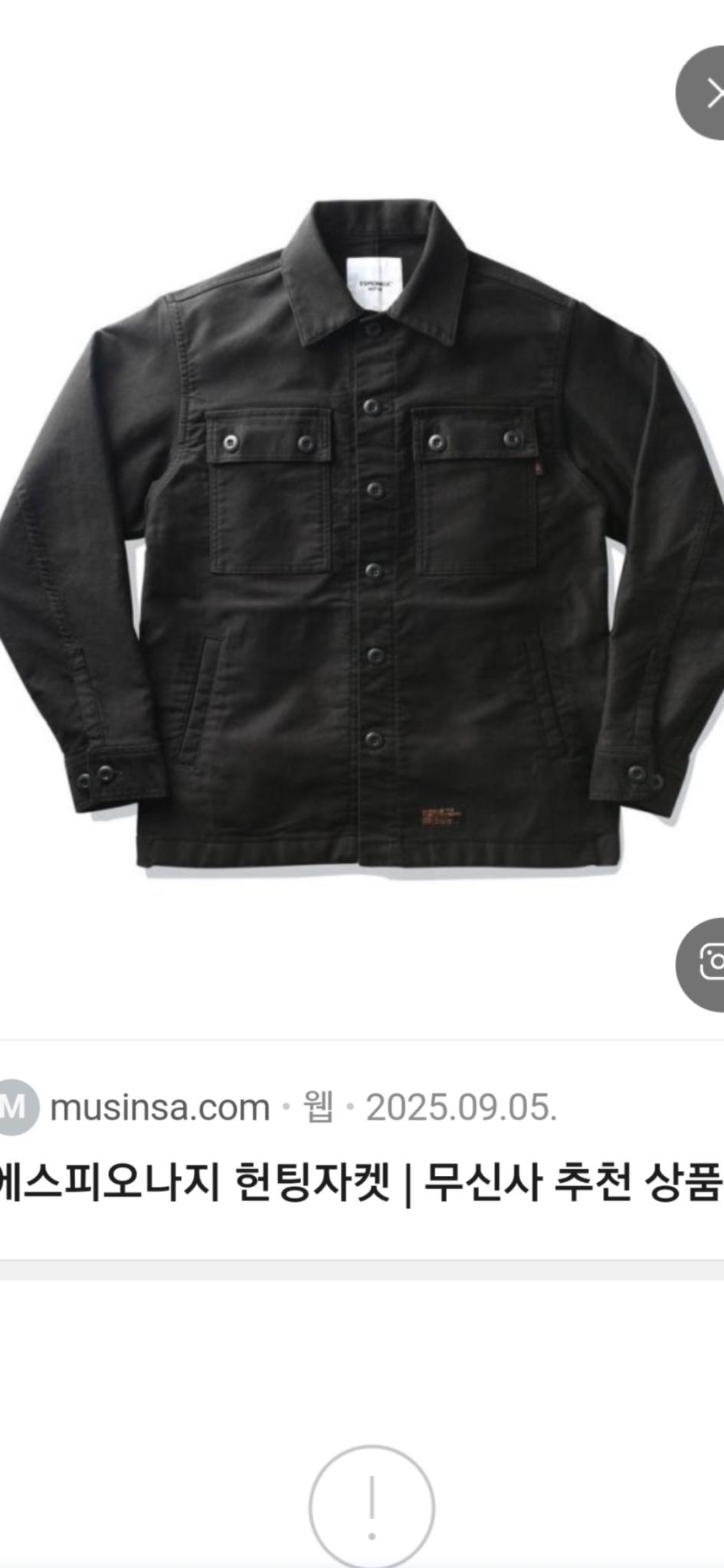Open the black hunting jacket image

(362, 536)
